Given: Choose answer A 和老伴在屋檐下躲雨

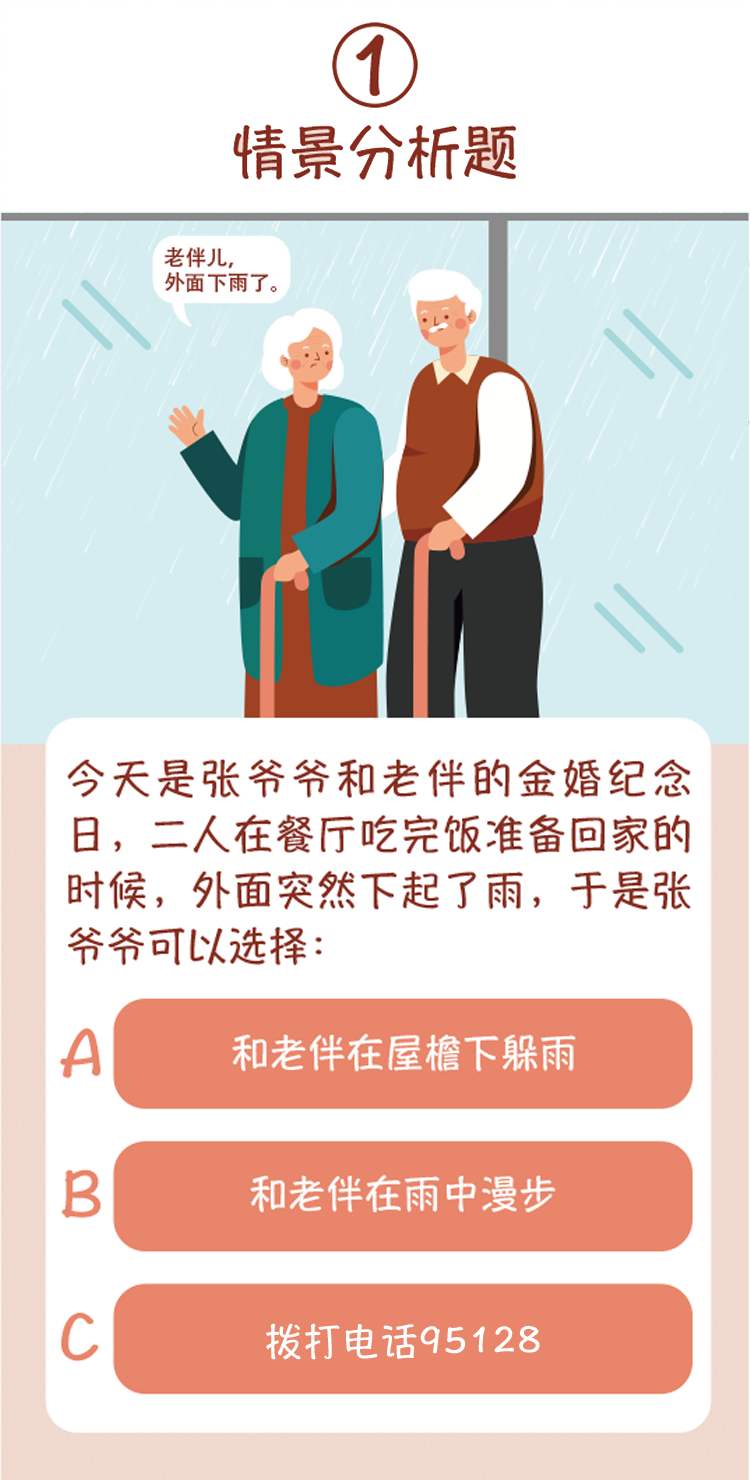Looking at the screenshot, I should pyautogui.click(x=403, y=1053).
